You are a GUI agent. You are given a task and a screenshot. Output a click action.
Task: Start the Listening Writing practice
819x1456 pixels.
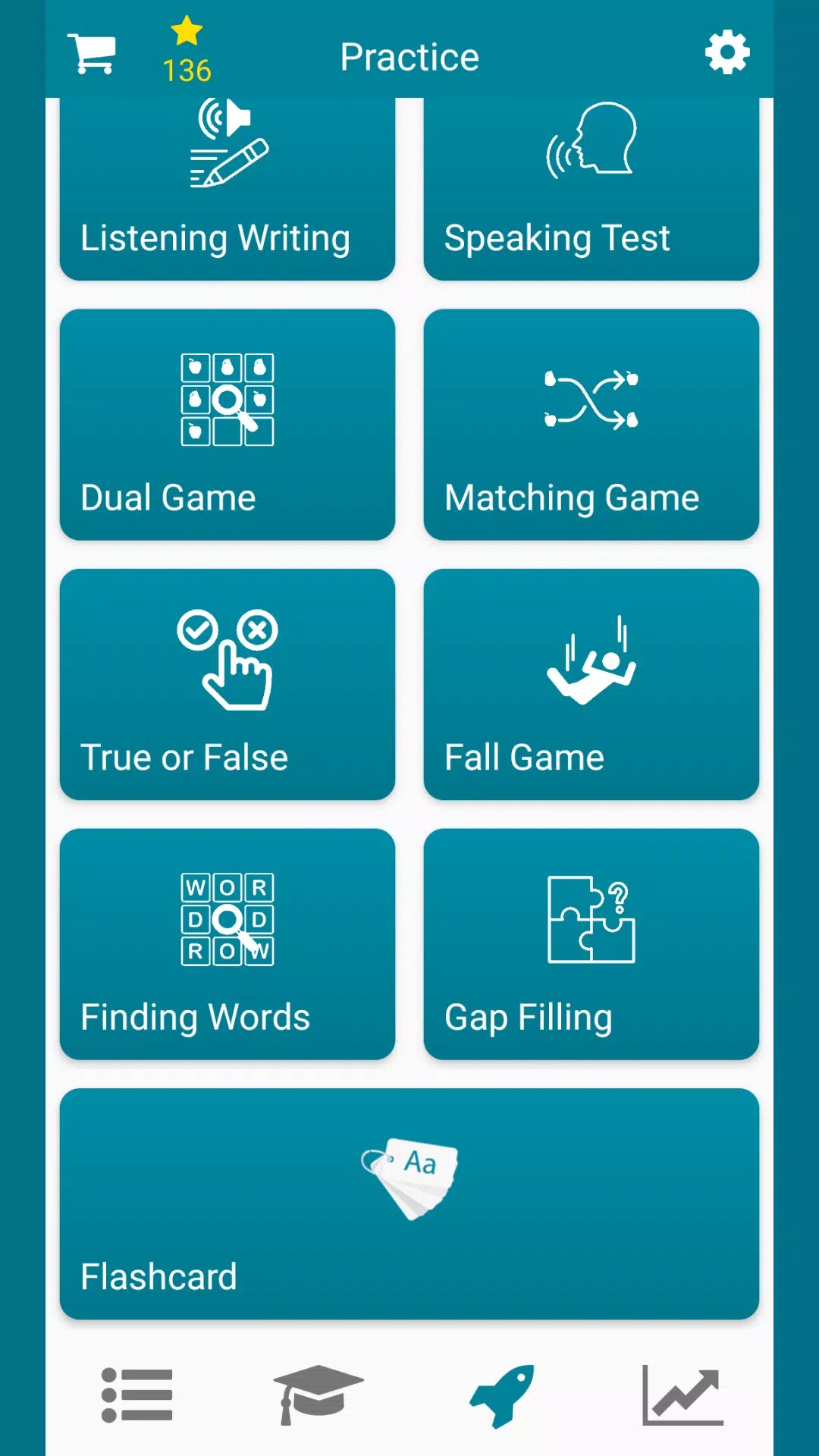227,190
